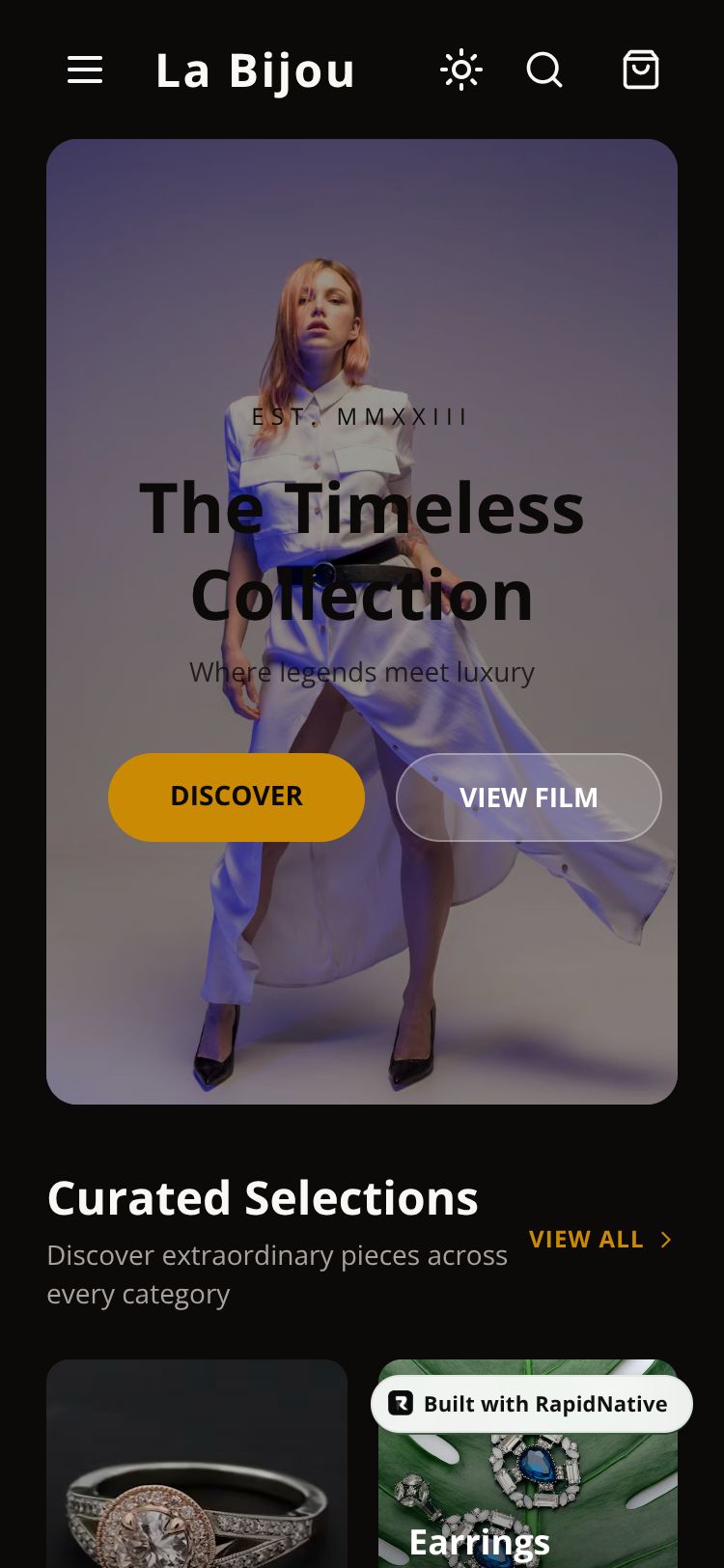
Task: Tap the Built with RapidNative badge
Action: [x=532, y=1404]
